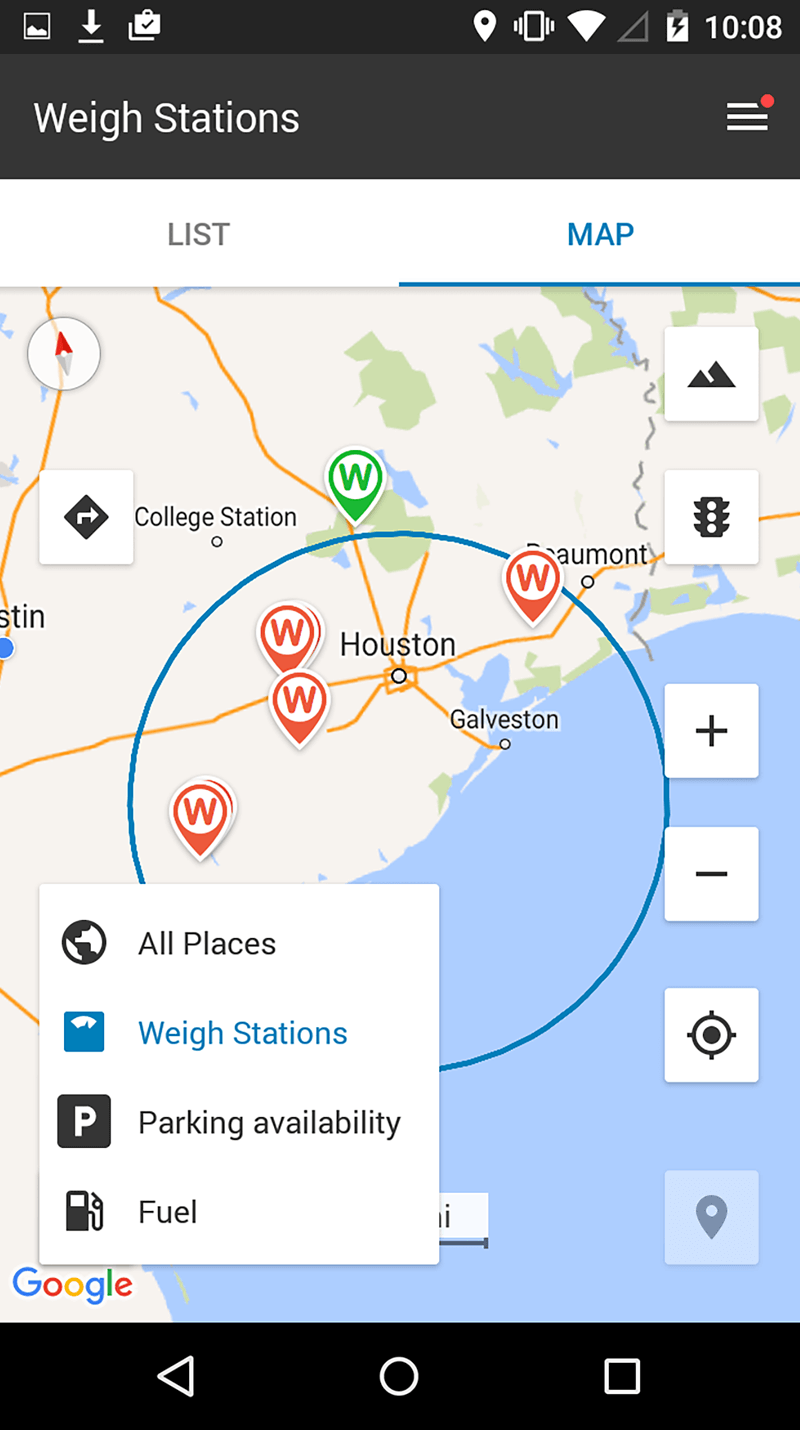
Task: Zoom in with the plus button
Action: click(711, 731)
